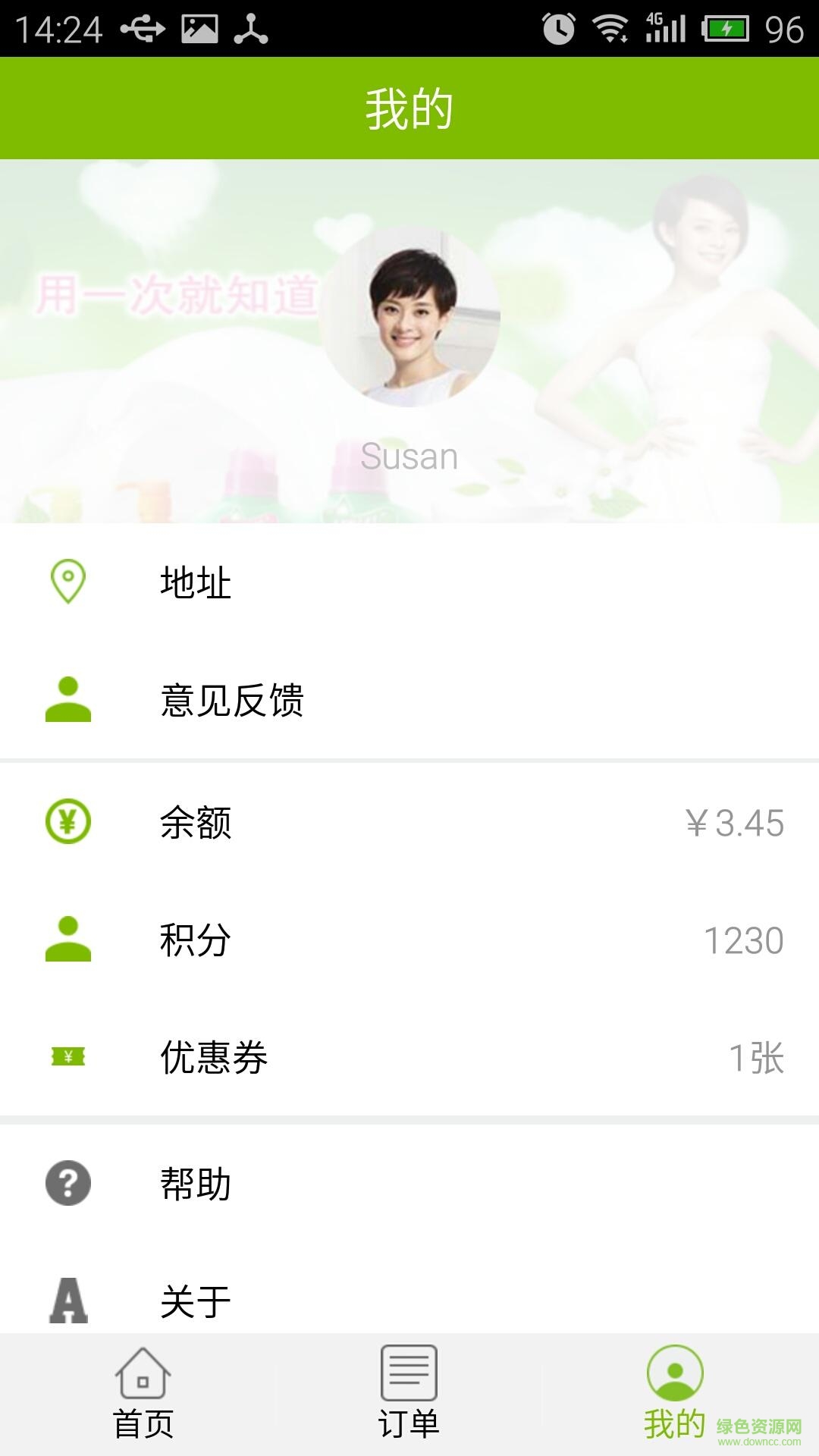Click the question mark help icon

68,1183
